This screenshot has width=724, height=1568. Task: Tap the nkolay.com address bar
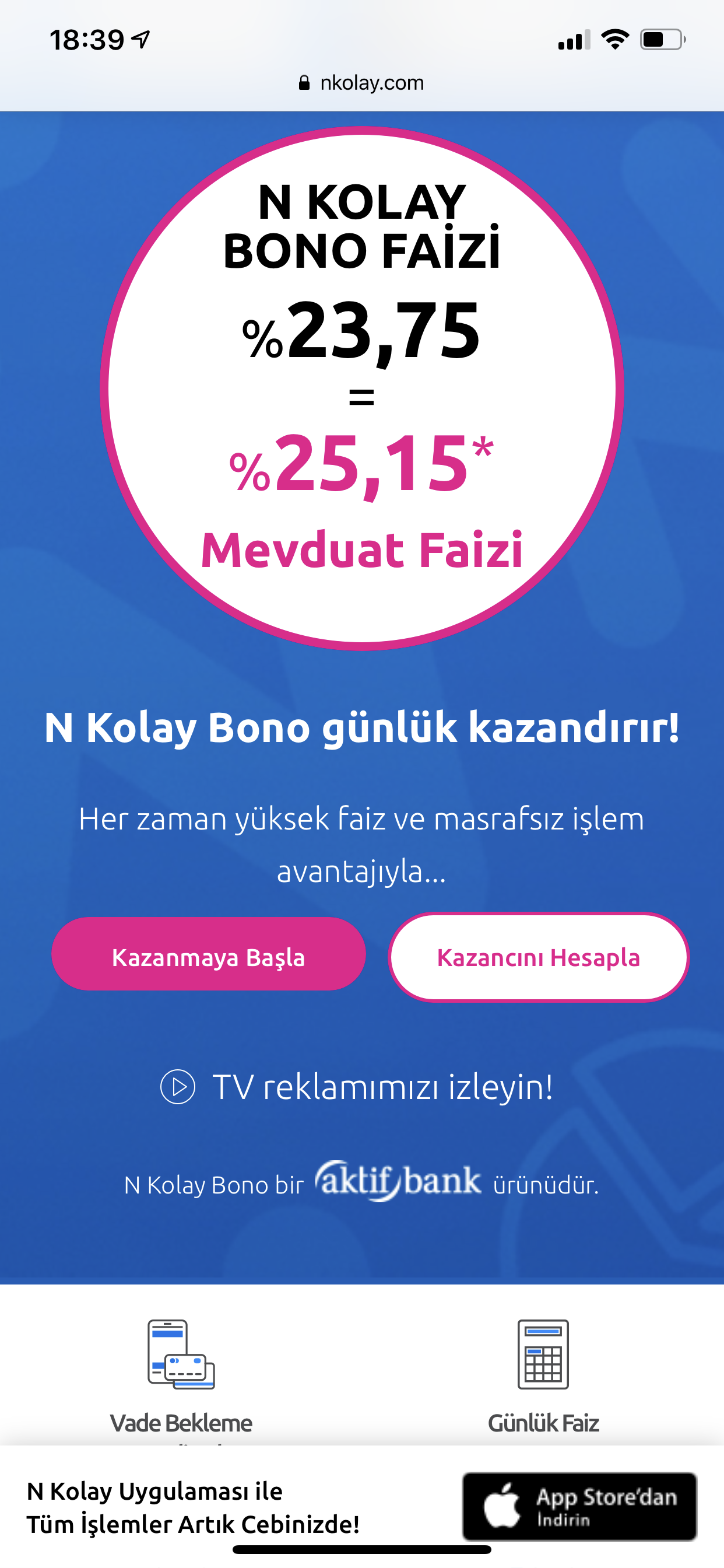pyautogui.click(x=362, y=83)
